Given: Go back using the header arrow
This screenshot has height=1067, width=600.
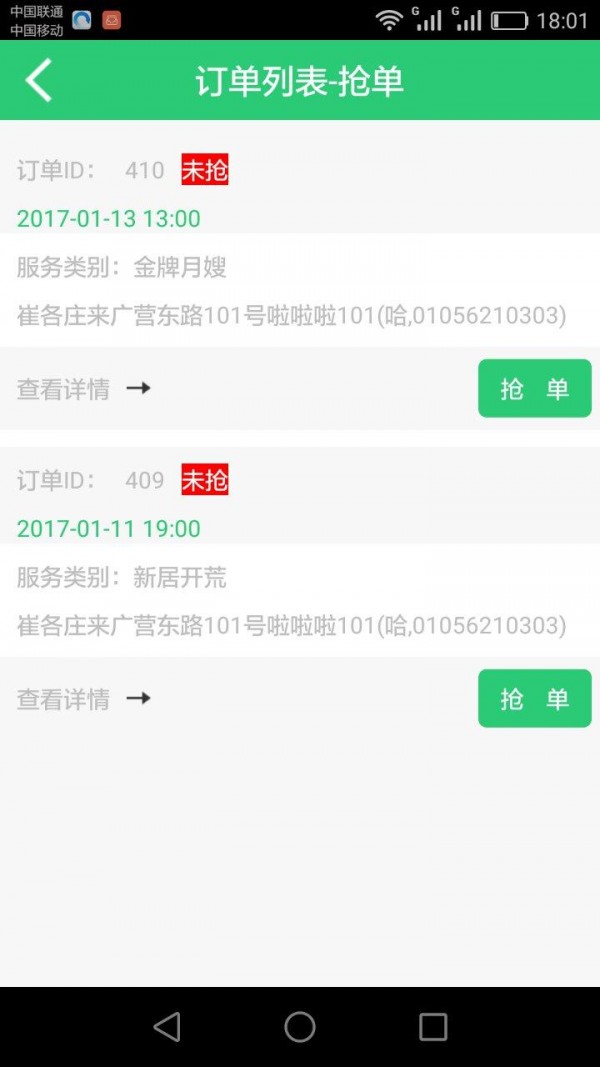Looking at the screenshot, I should [x=39, y=81].
